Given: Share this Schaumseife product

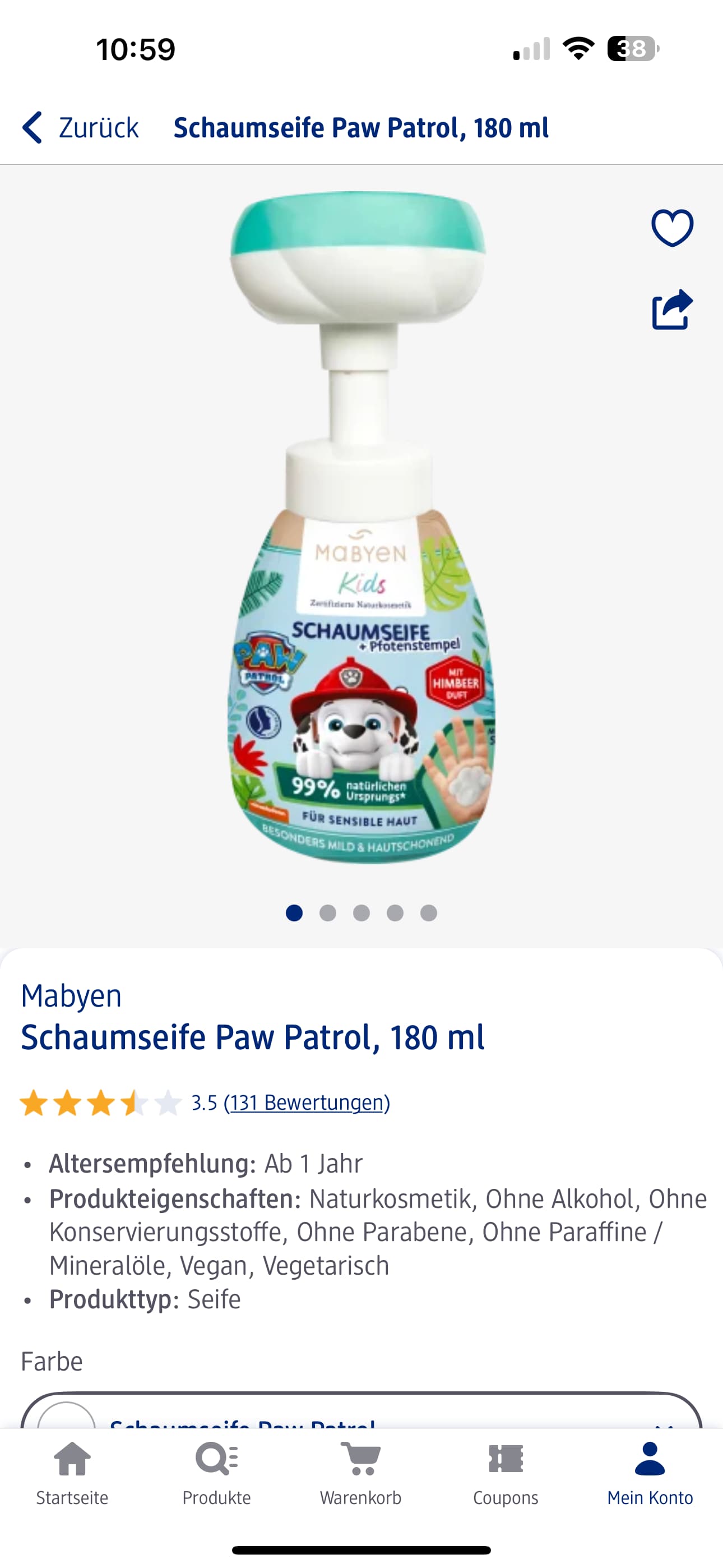Looking at the screenshot, I should click(672, 309).
